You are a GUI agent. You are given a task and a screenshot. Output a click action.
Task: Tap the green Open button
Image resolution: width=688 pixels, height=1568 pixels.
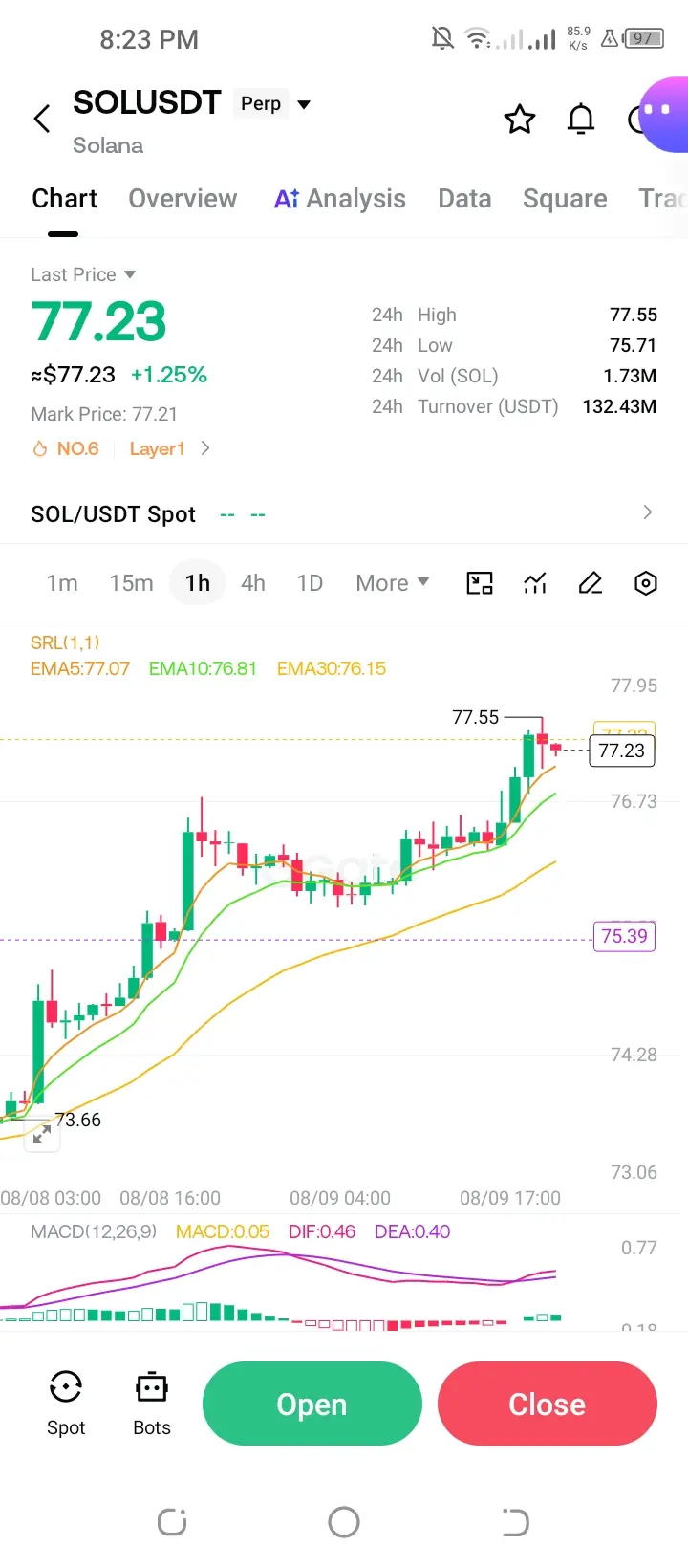312,1404
